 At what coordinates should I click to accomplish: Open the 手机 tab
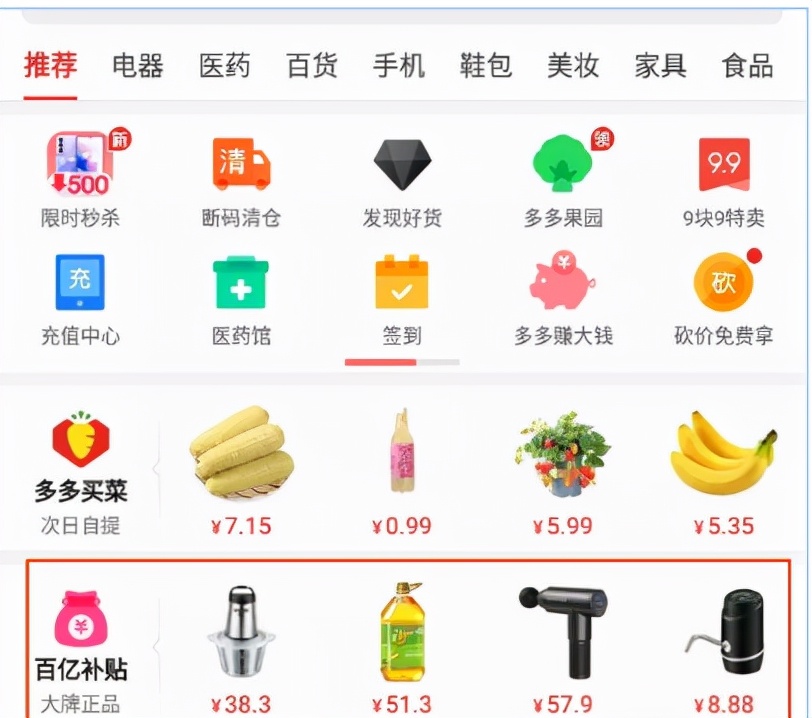[398, 66]
